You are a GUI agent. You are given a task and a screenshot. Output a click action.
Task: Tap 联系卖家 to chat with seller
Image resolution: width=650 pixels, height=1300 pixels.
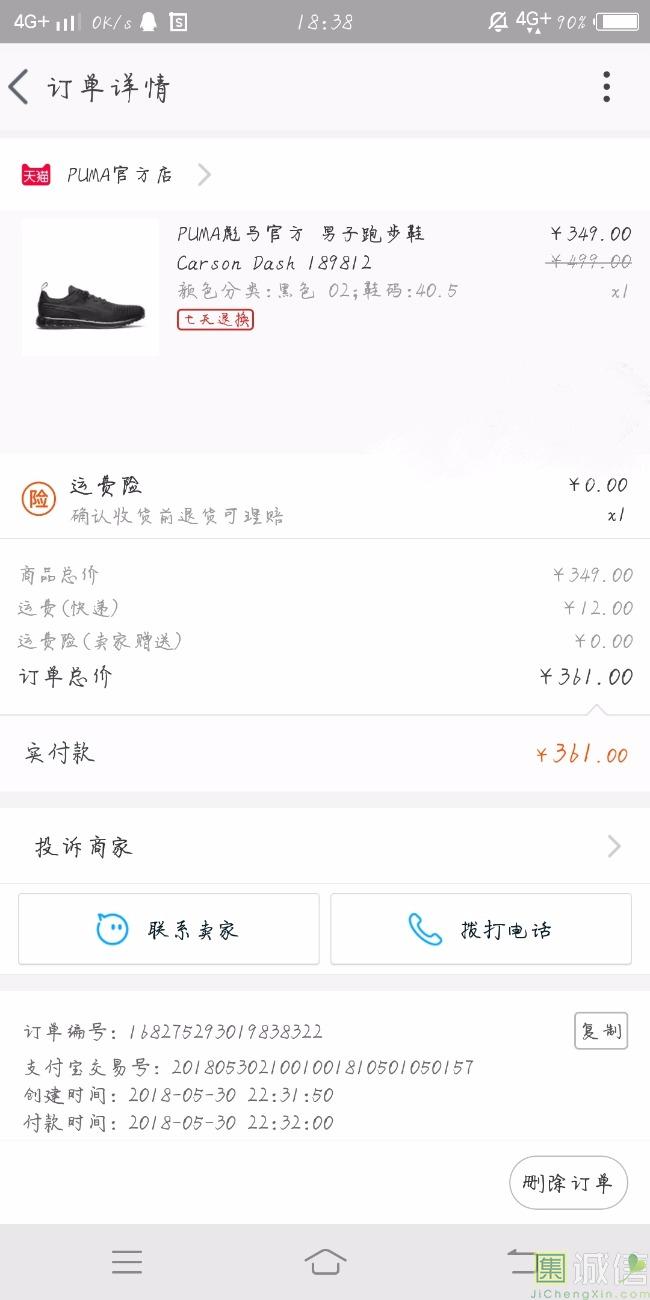tap(169, 929)
